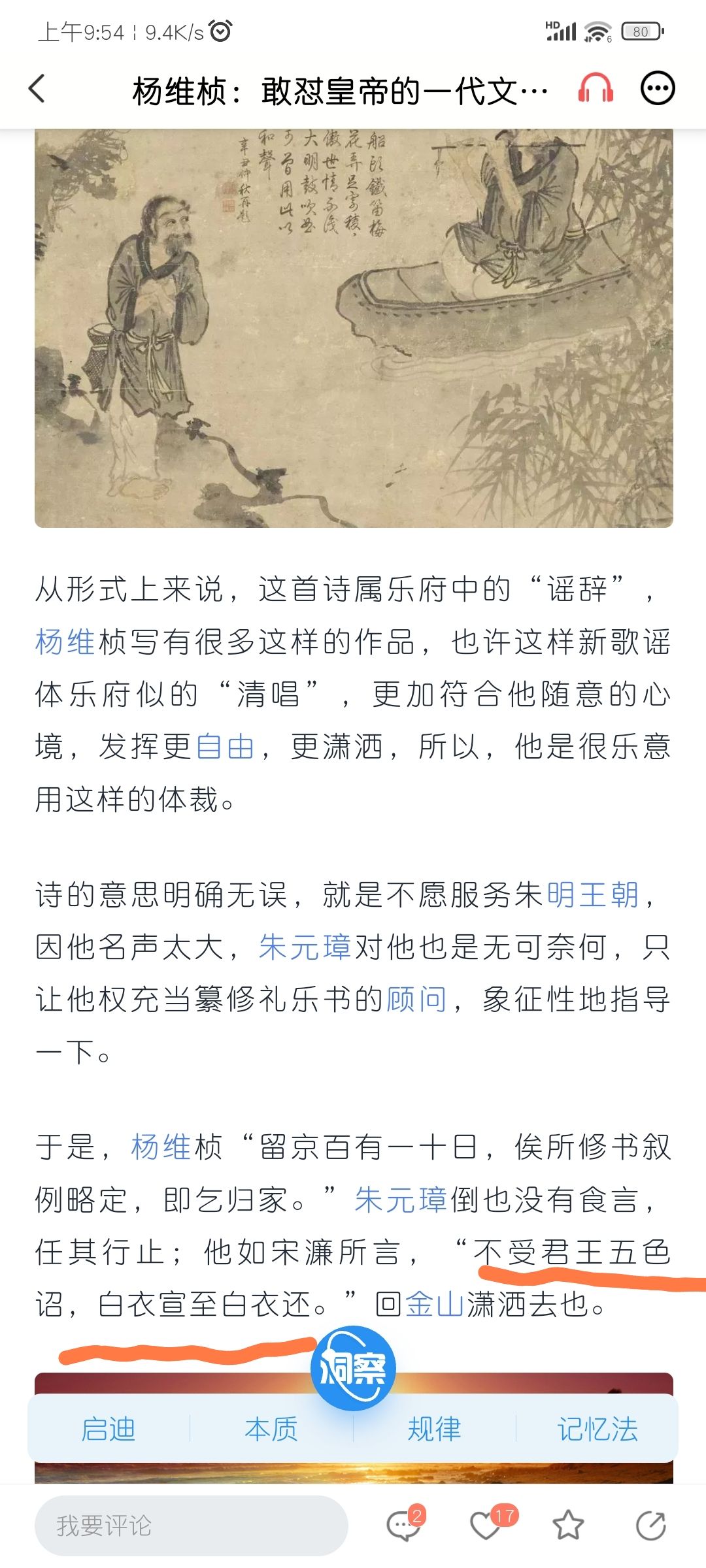706x1568 pixels.
Task: Open the scholar painting image
Action: pyautogui.click(x=354, y=328)
